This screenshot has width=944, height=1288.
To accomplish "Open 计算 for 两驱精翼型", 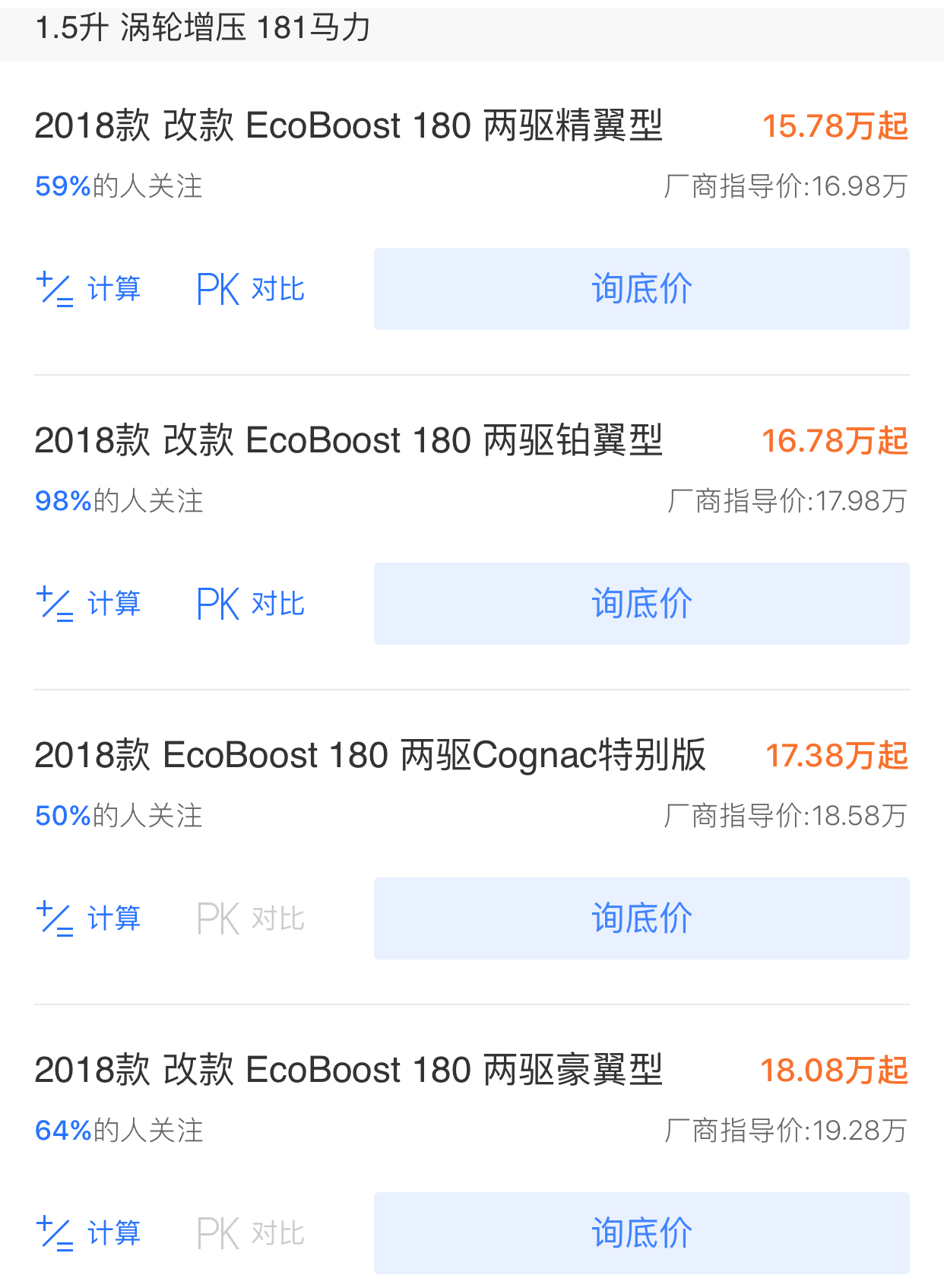I will pos(89,289).
